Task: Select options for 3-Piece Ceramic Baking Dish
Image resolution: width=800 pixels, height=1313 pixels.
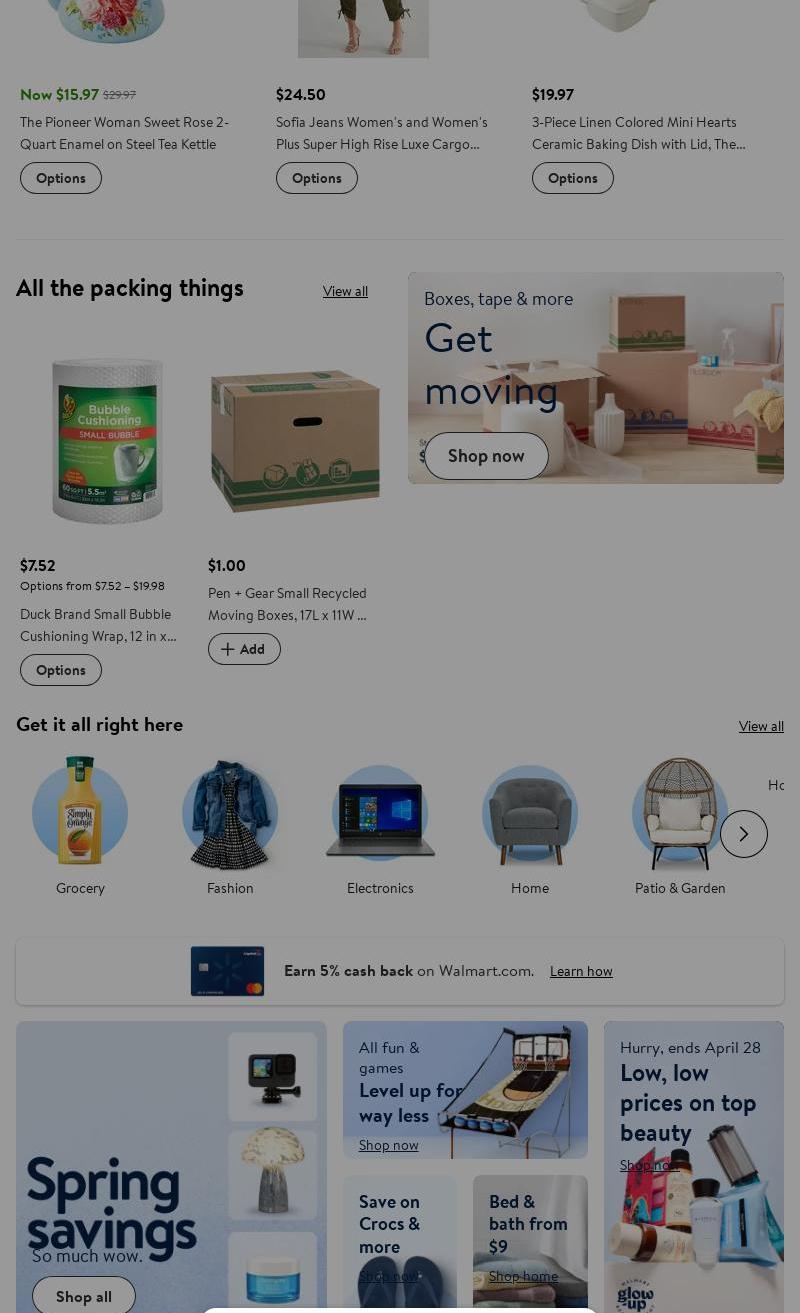Action: (x=573, y=178)
